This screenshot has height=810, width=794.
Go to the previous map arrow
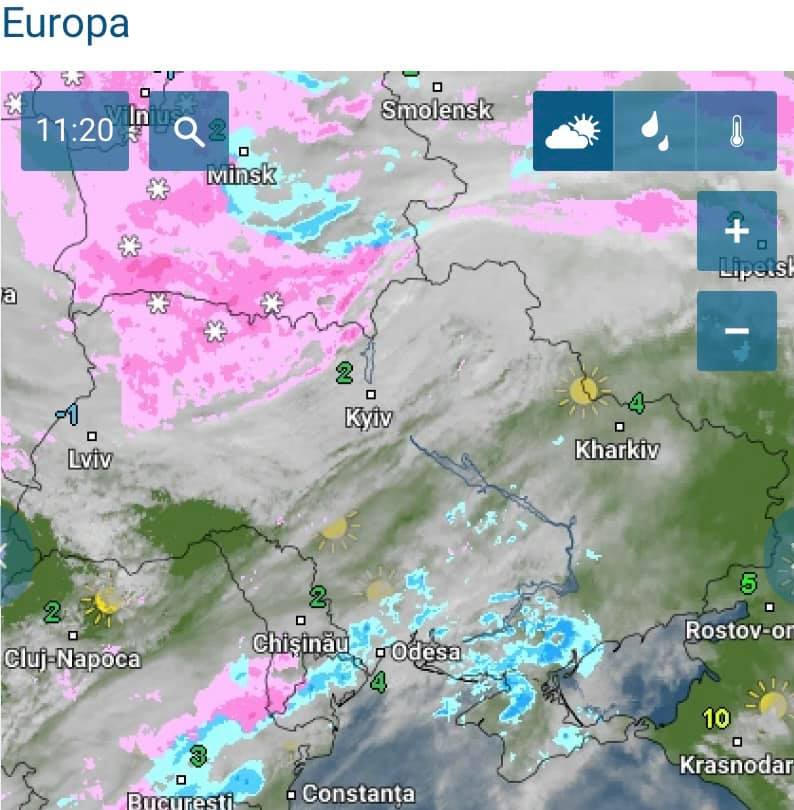10,553
